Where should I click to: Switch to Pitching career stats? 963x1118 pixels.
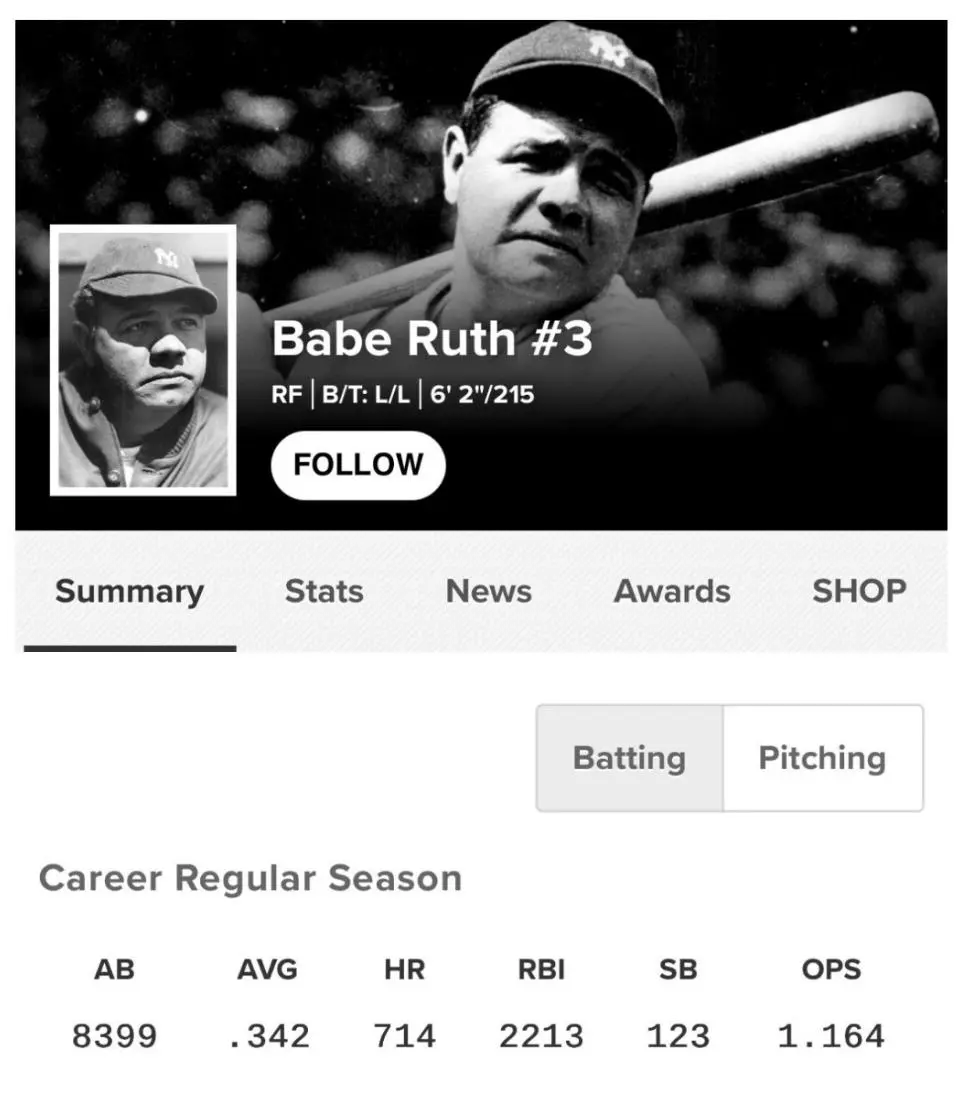[x=822, y=758]
